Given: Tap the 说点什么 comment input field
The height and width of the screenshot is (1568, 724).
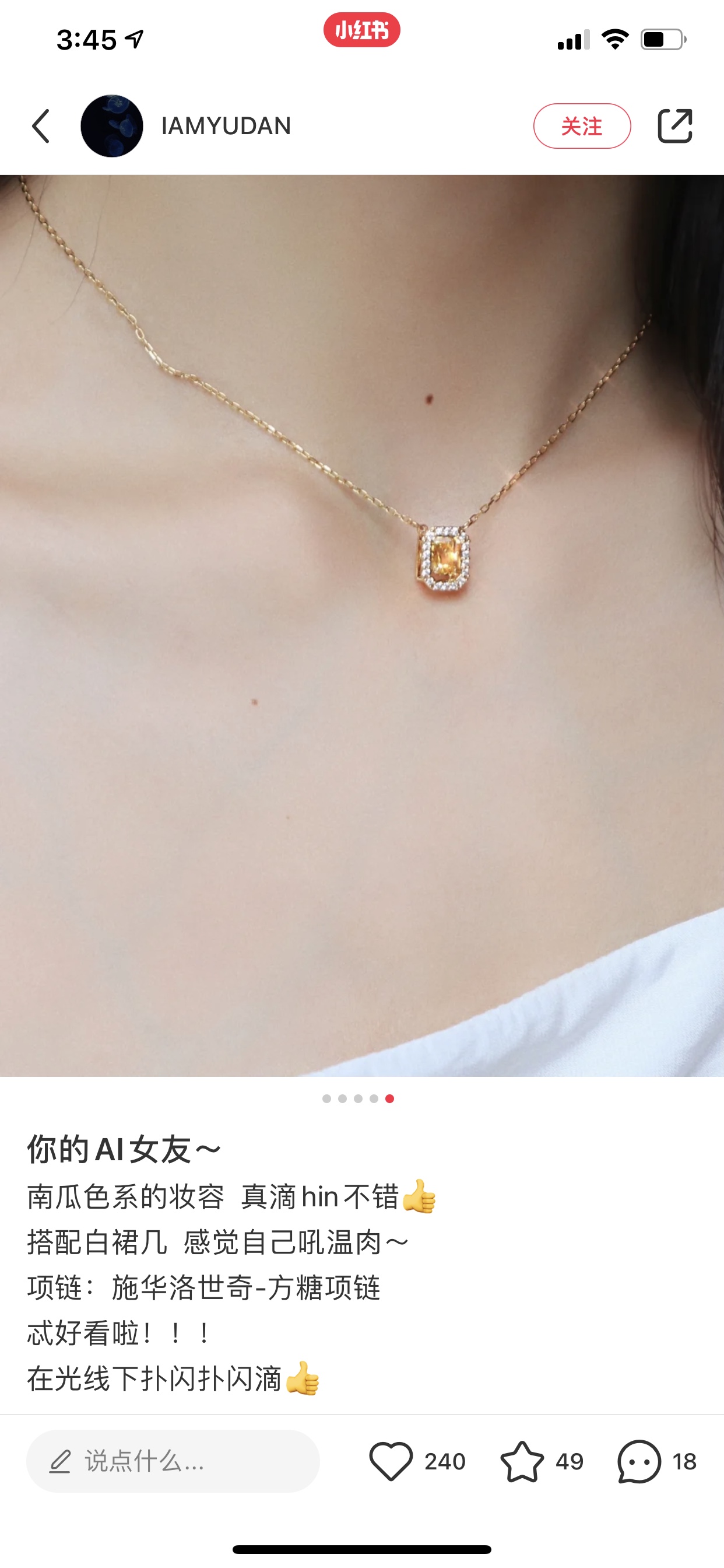Looking at the screenshot, I should tap(173, 1461).
